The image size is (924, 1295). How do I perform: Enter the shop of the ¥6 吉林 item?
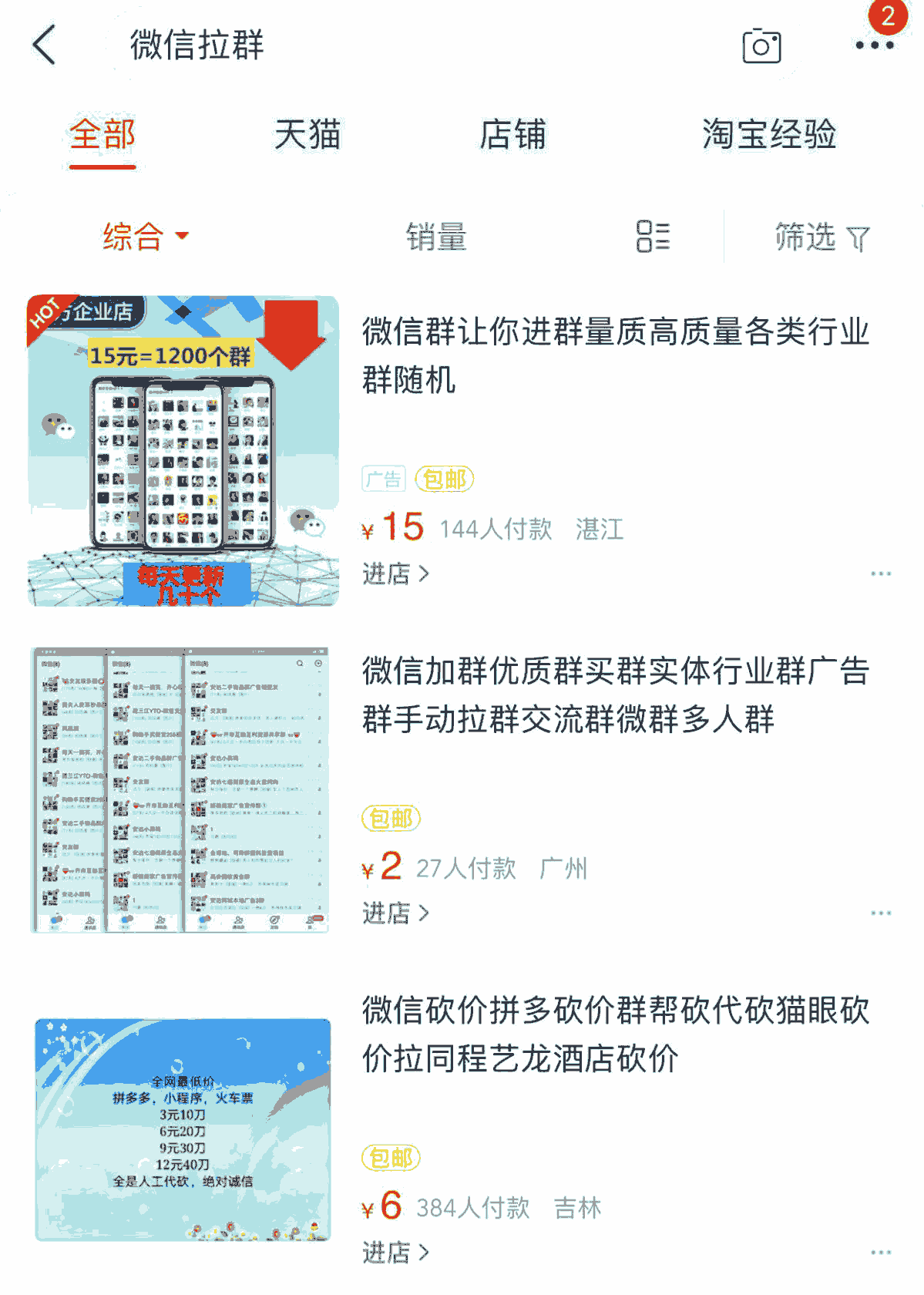coord(395,1252)
